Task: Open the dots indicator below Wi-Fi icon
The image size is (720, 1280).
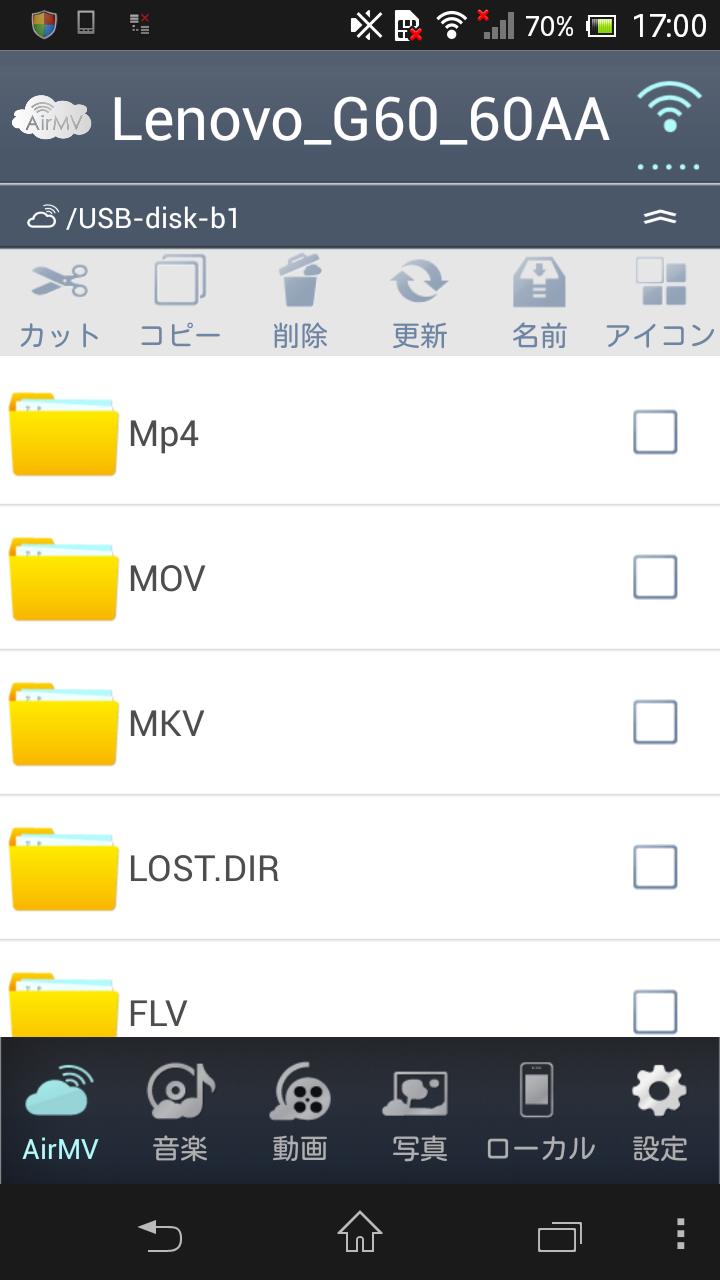Action: [669, 168]
